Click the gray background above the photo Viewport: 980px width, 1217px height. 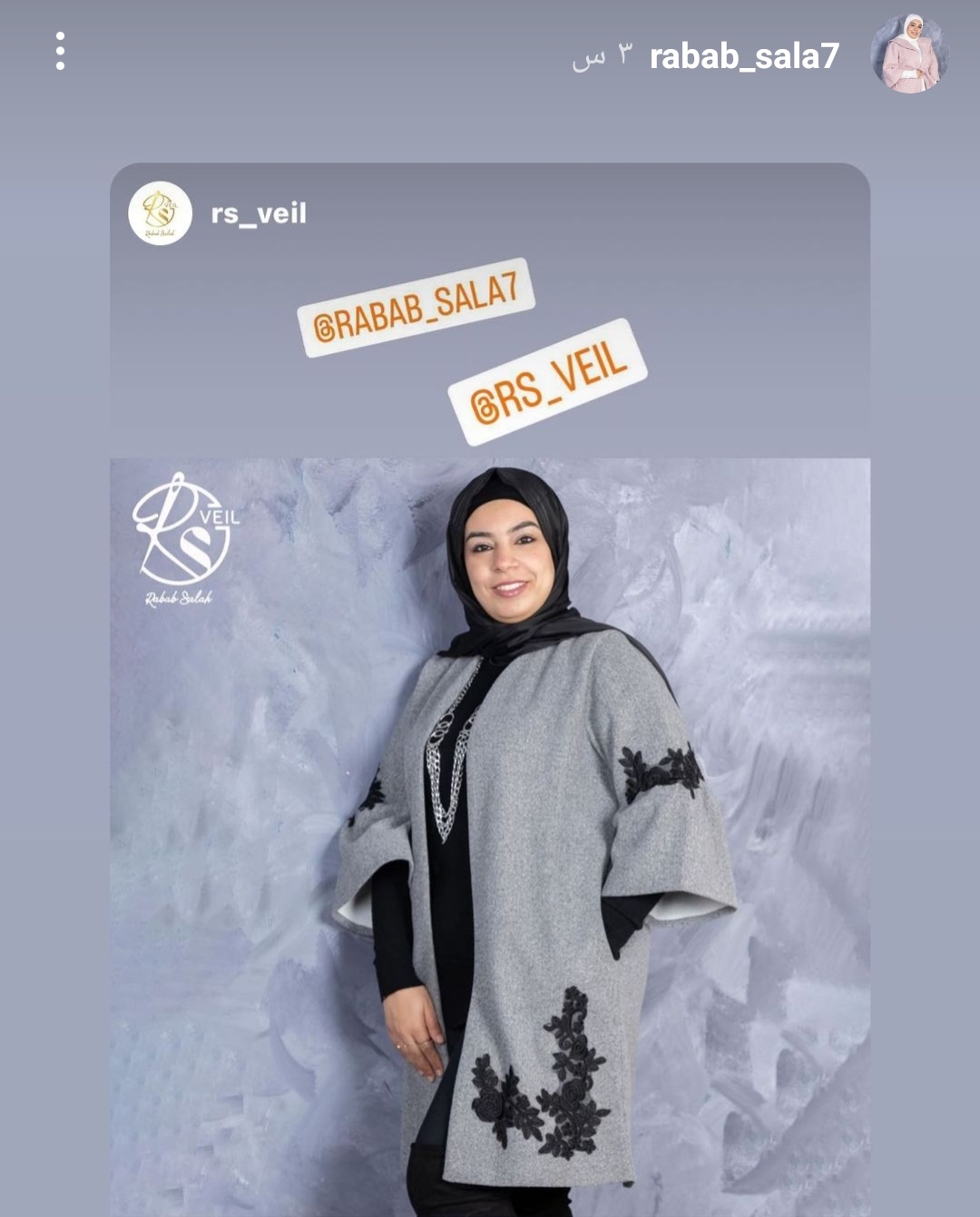click(x=490, y=127)
